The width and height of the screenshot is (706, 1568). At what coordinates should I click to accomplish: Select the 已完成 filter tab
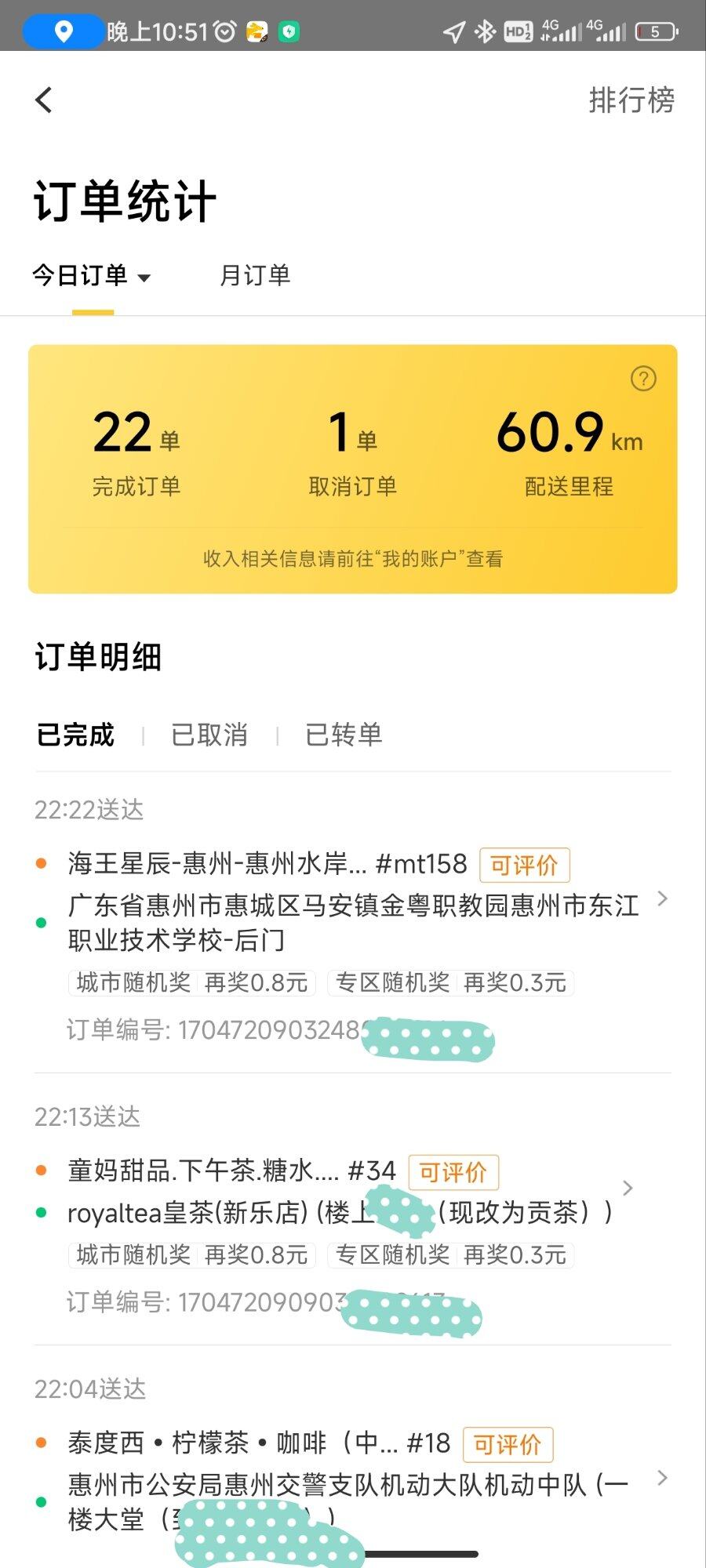(75, 735)
